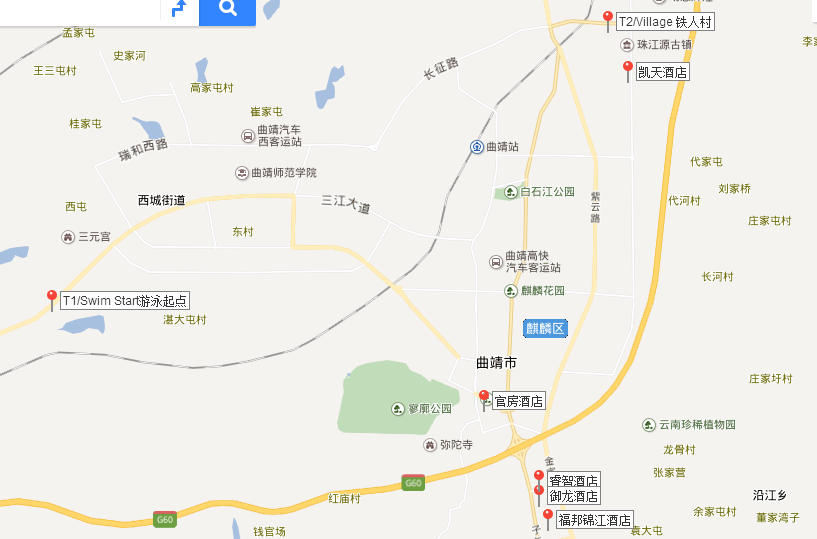Tap the 曲靖站 railway station icon

[x=477, y=147]
